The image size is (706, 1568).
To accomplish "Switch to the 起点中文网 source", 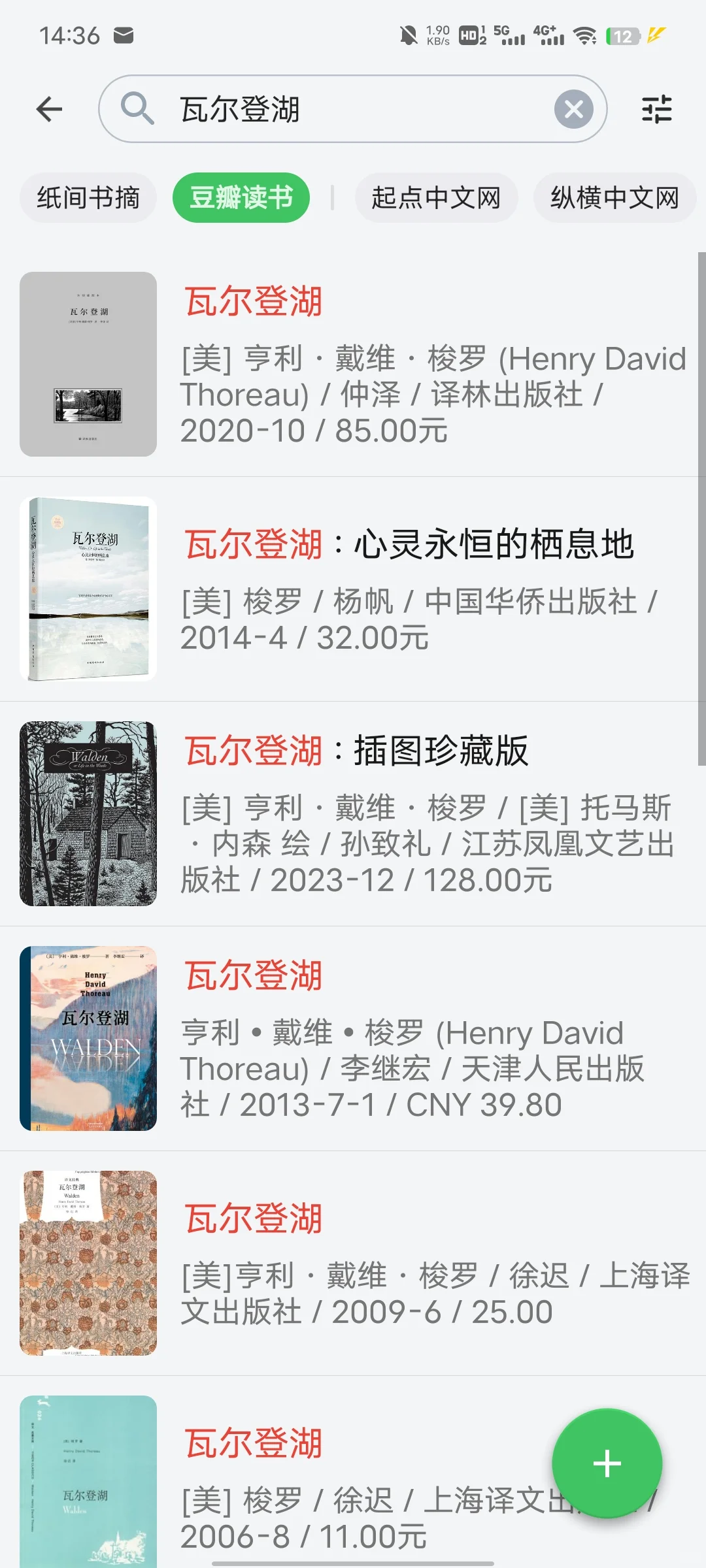I will click(436, 198).
